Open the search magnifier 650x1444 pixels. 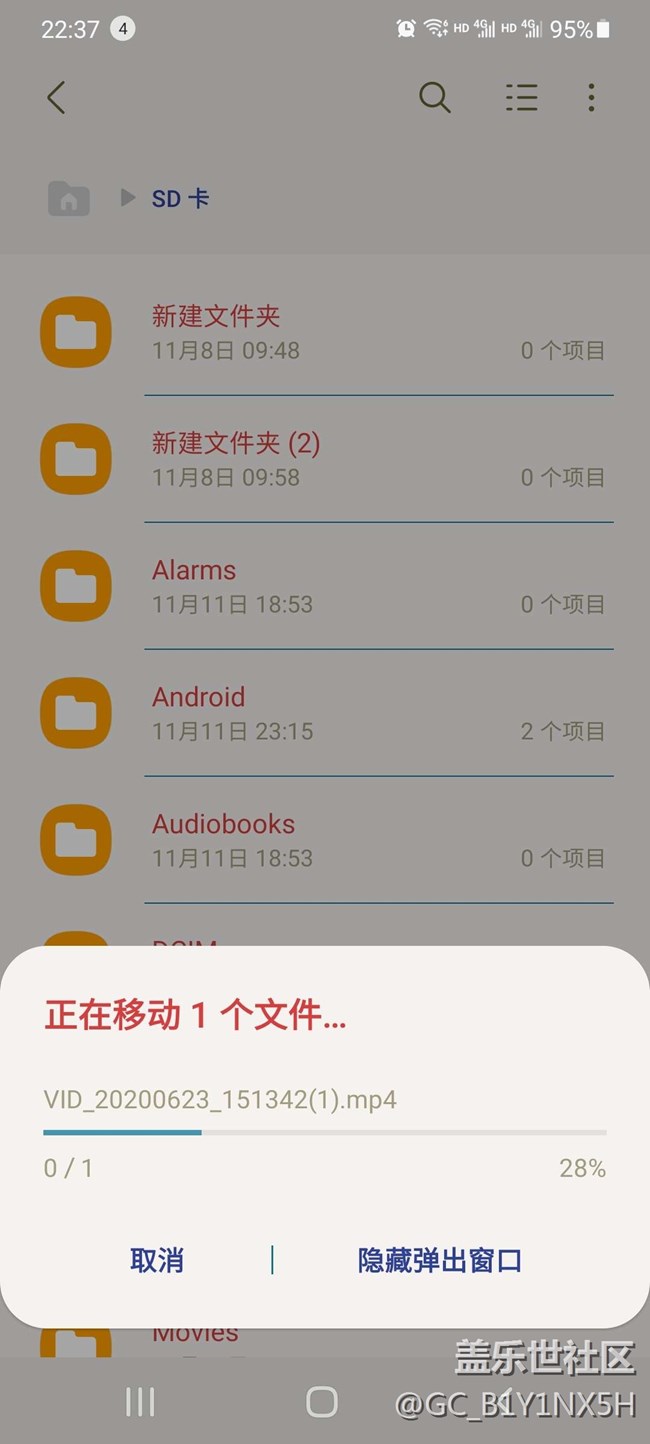[434, 97]
